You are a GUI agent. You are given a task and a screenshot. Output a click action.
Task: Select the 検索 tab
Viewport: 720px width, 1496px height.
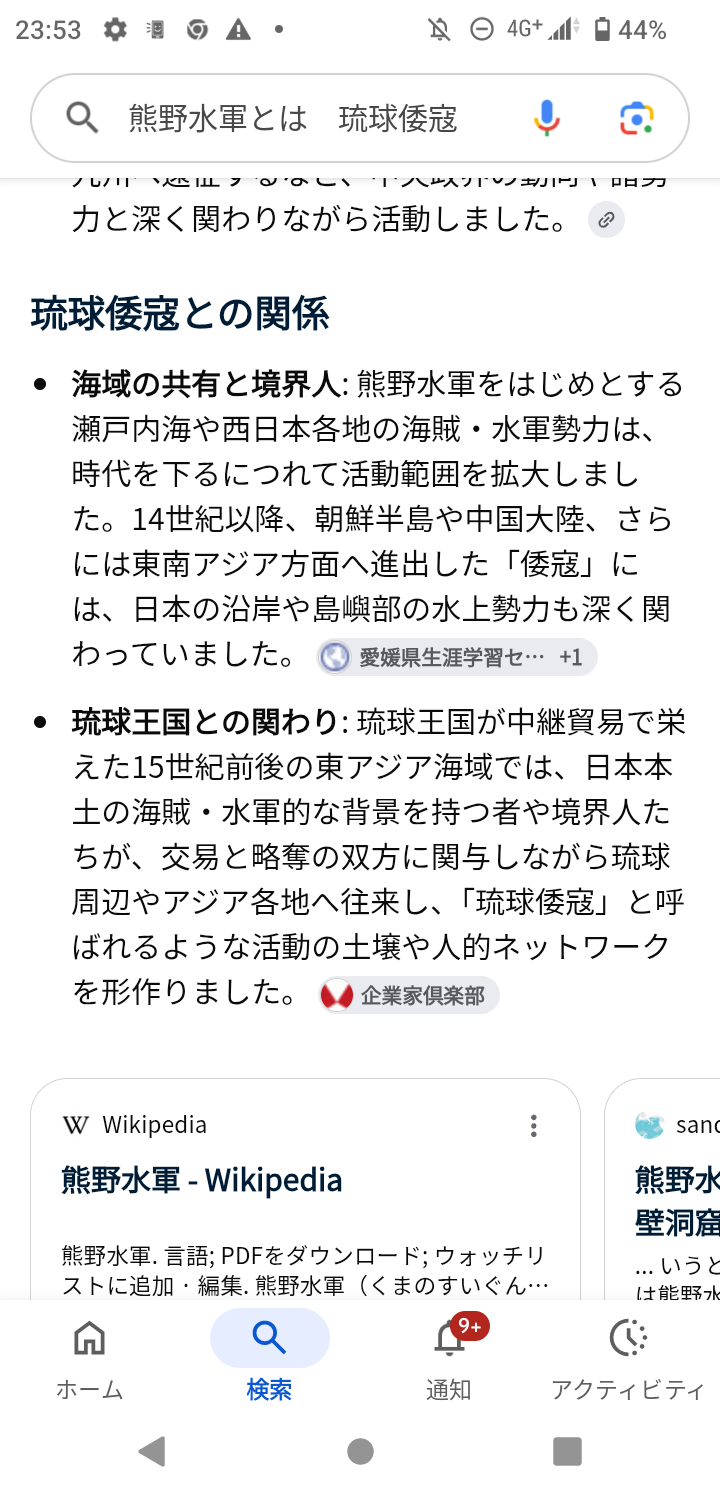269,1356
